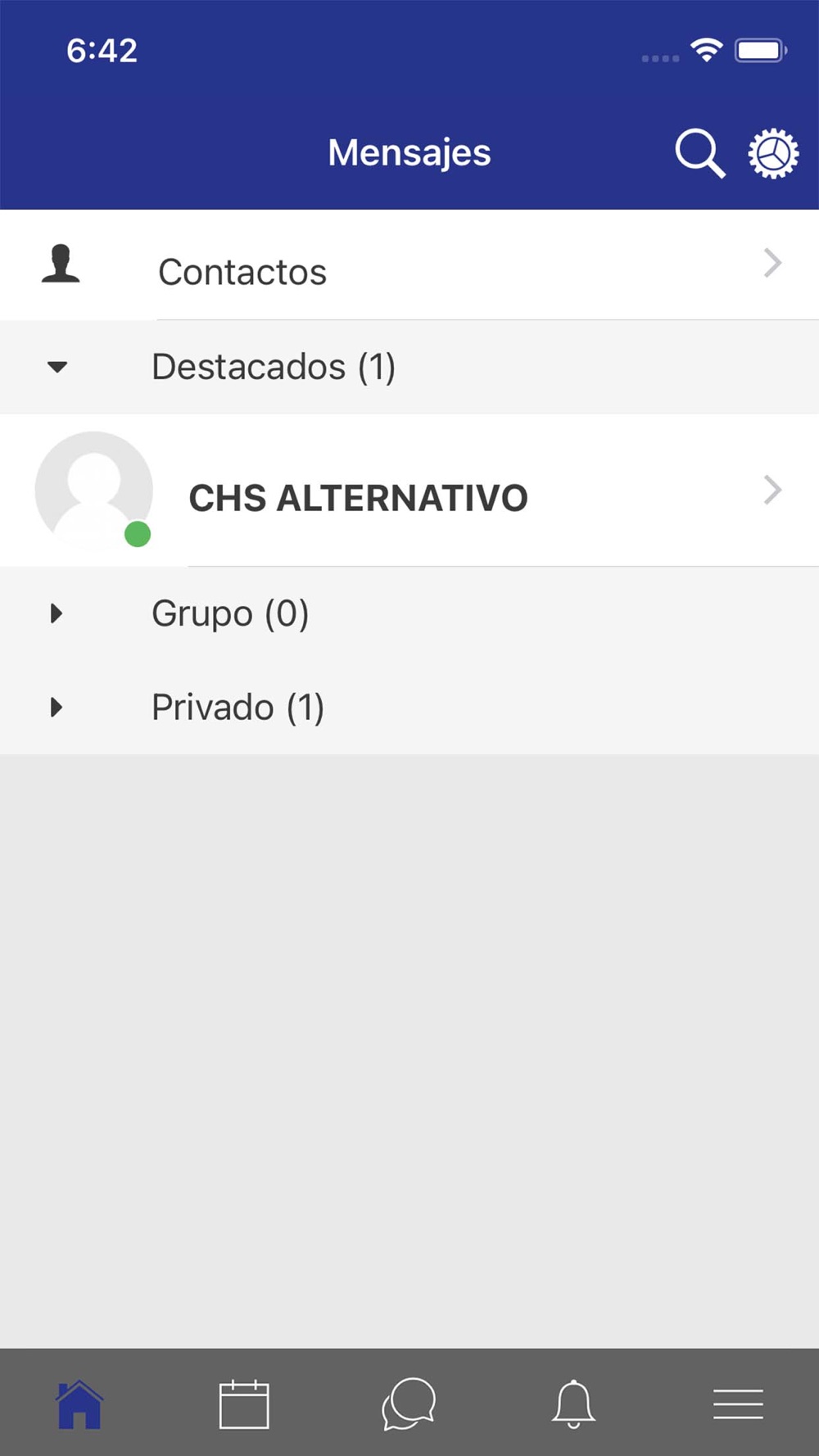Viewport: 819px width, 1456px height.
Task: Search messages with the magnifier icon
Action: click(x=699, y=153)
